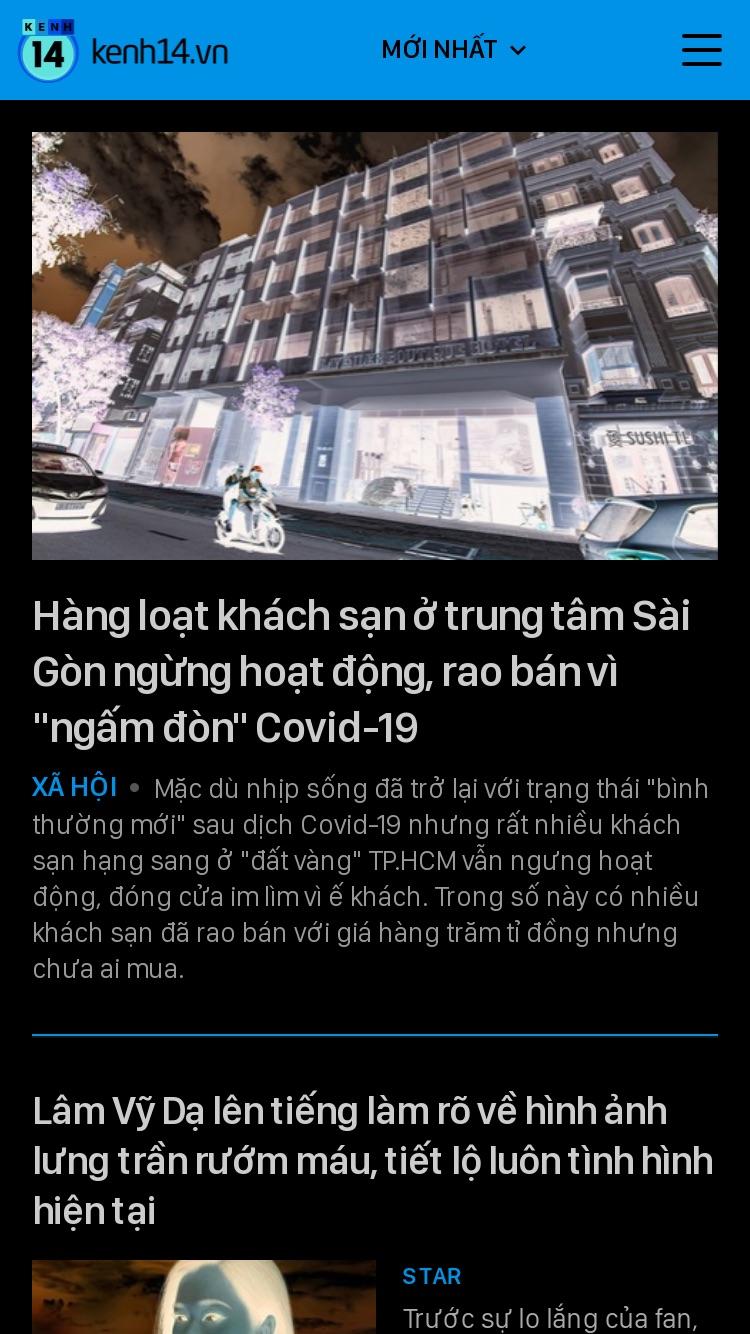Open the hotel building article image
Image resolution: width=750 pixels, height=1334 pixels.
(x=375, y=346)
